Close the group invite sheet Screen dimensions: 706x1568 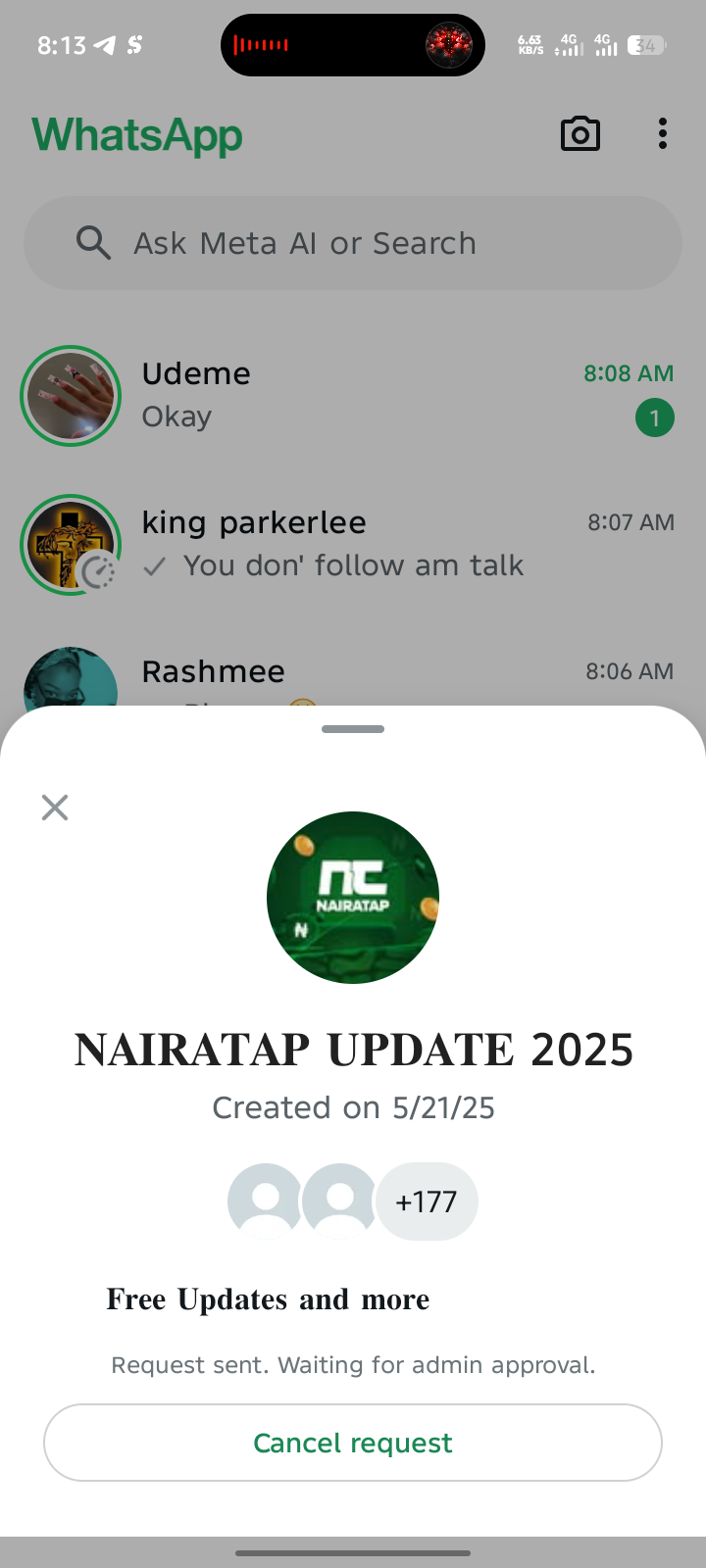pos(55,808)
